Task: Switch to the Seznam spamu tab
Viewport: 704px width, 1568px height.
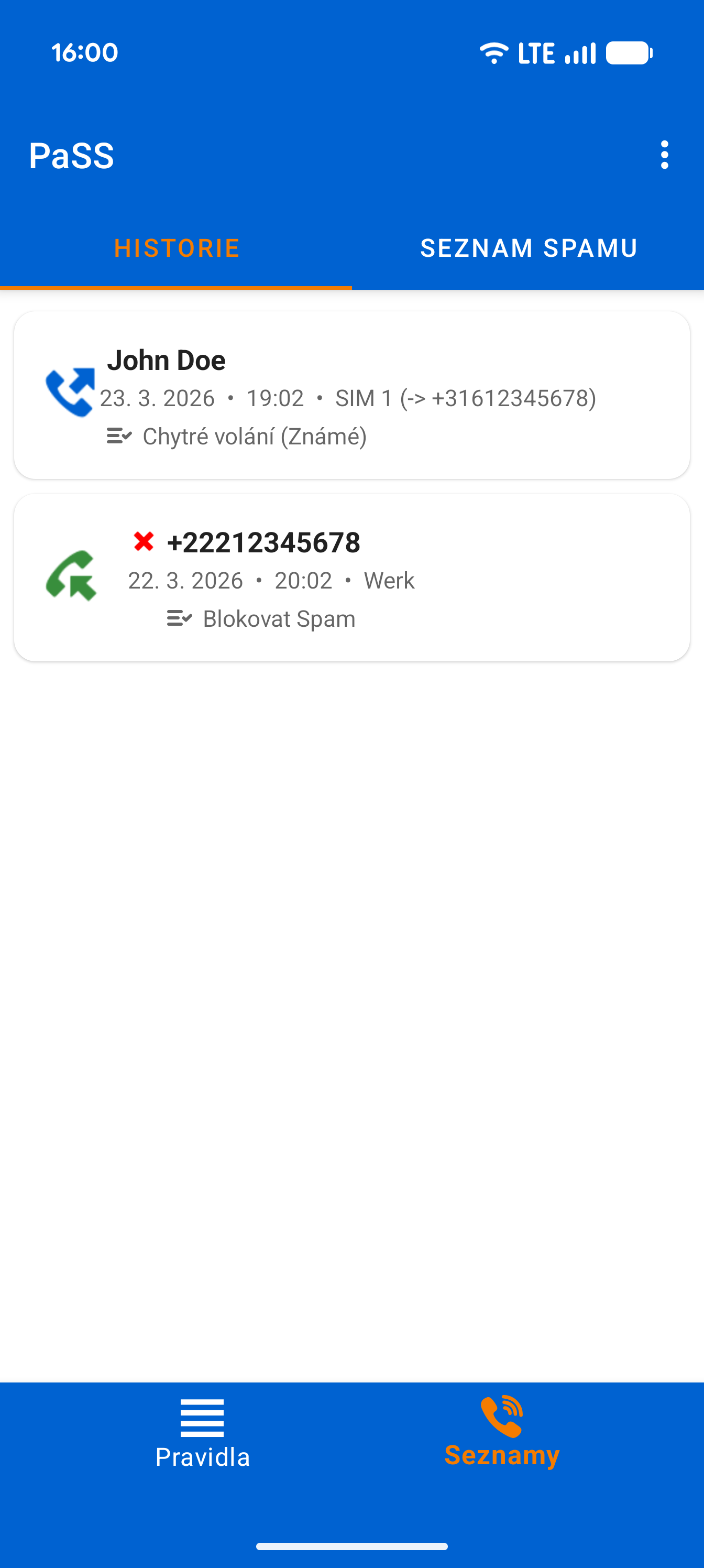Action: [528, 248]
